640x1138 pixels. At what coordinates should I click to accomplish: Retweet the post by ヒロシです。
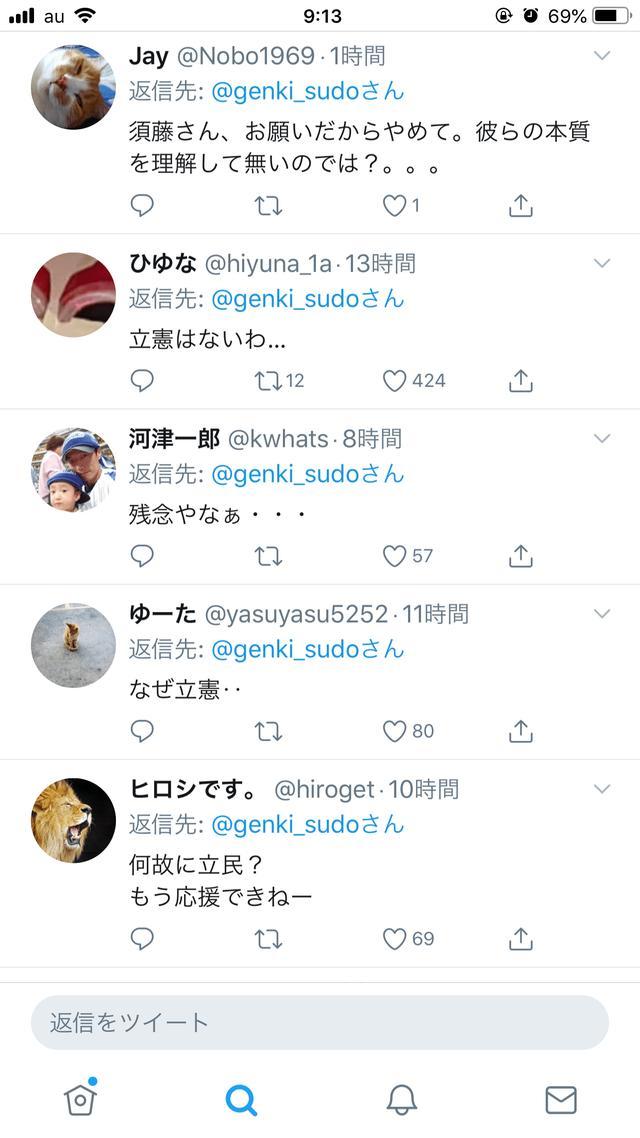click(268, 938)
